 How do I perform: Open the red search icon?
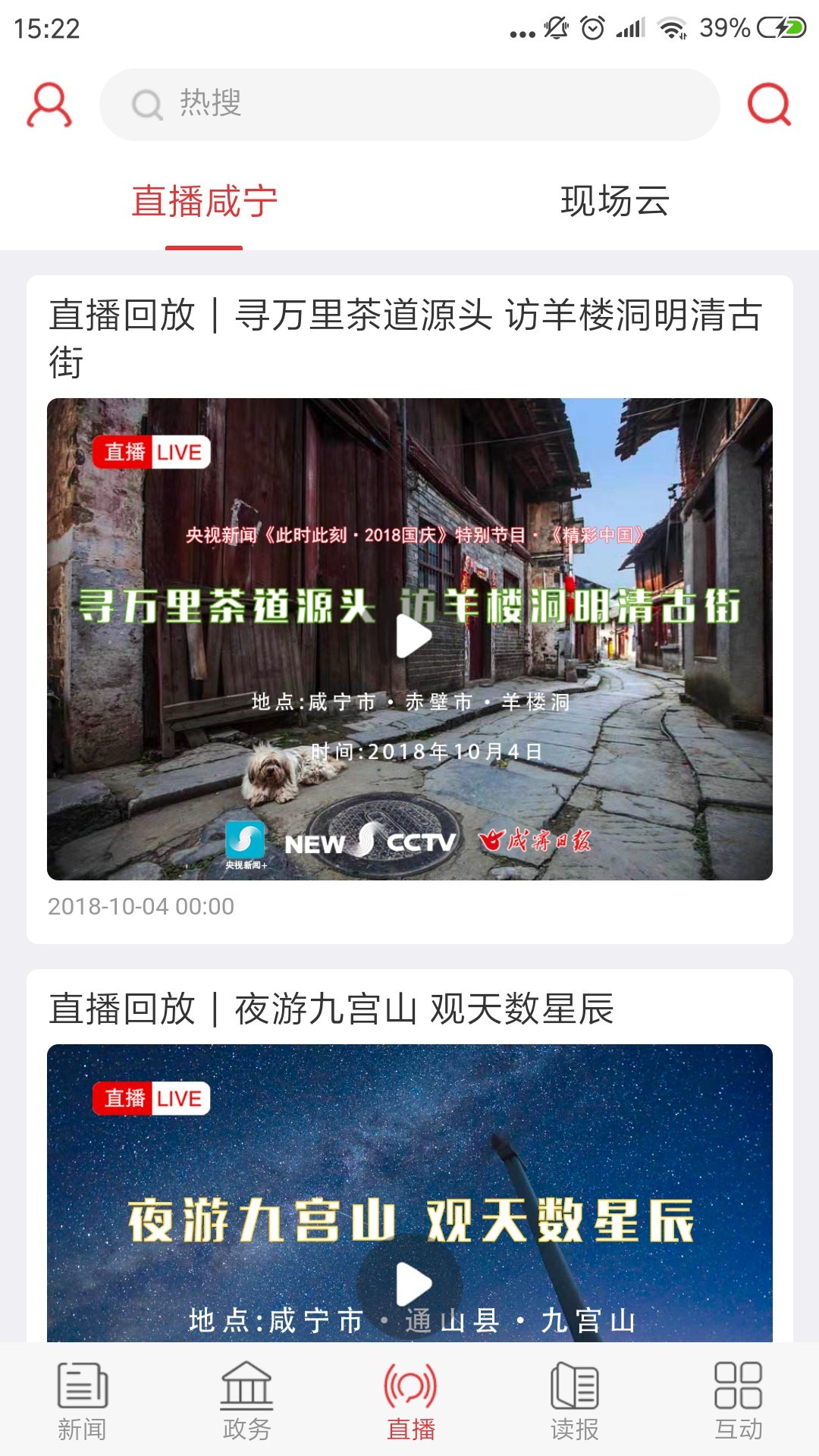tap(769, 105)
